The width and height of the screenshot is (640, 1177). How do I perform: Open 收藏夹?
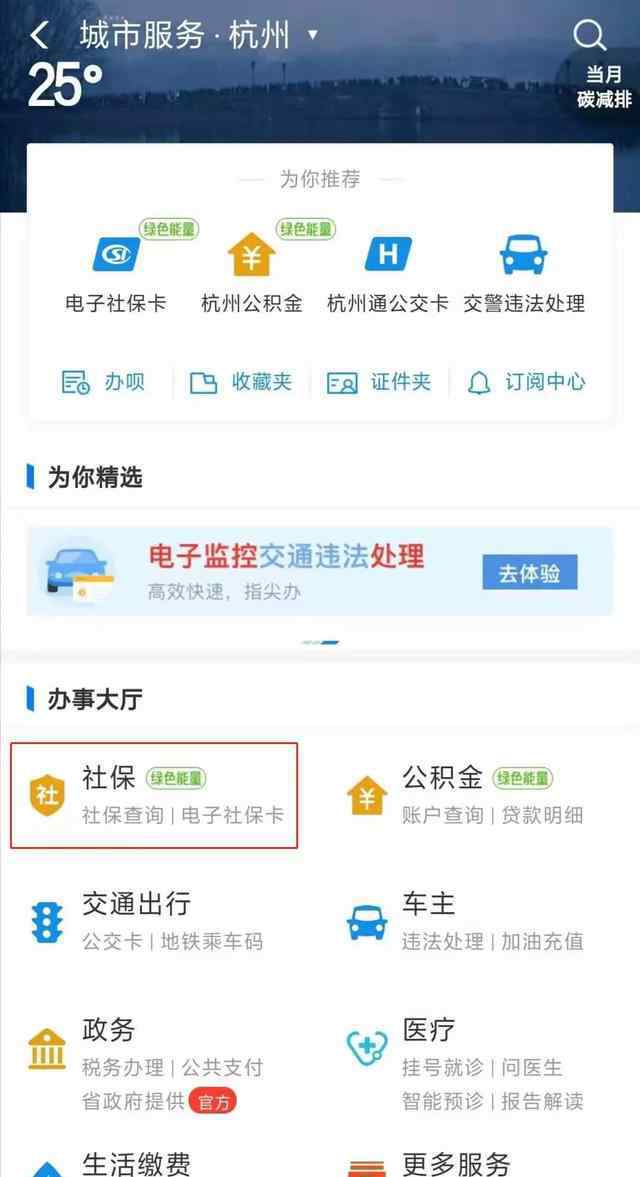click(x=240, y=382)
